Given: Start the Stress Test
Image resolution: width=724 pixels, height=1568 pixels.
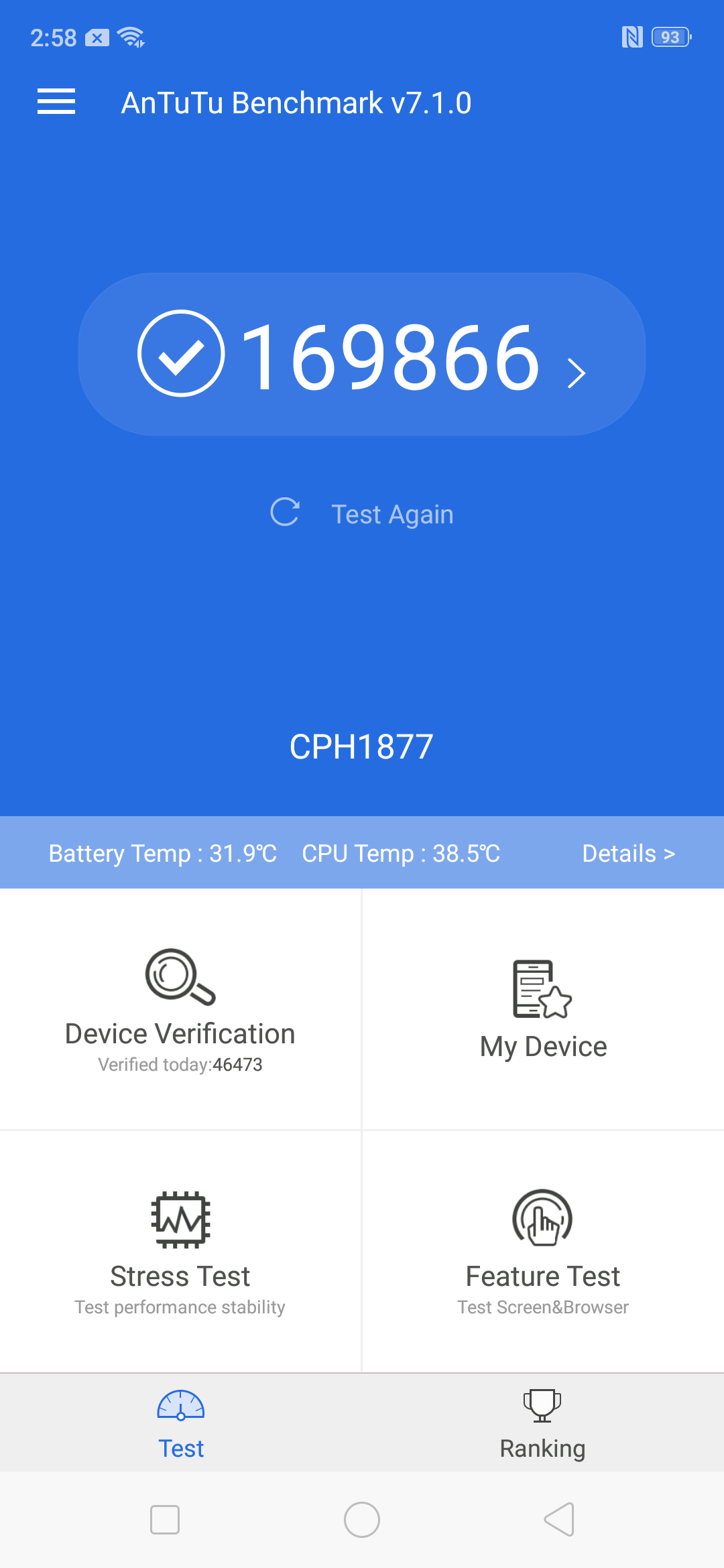Looking at the screenshot, I should [x=180, y=1250].
